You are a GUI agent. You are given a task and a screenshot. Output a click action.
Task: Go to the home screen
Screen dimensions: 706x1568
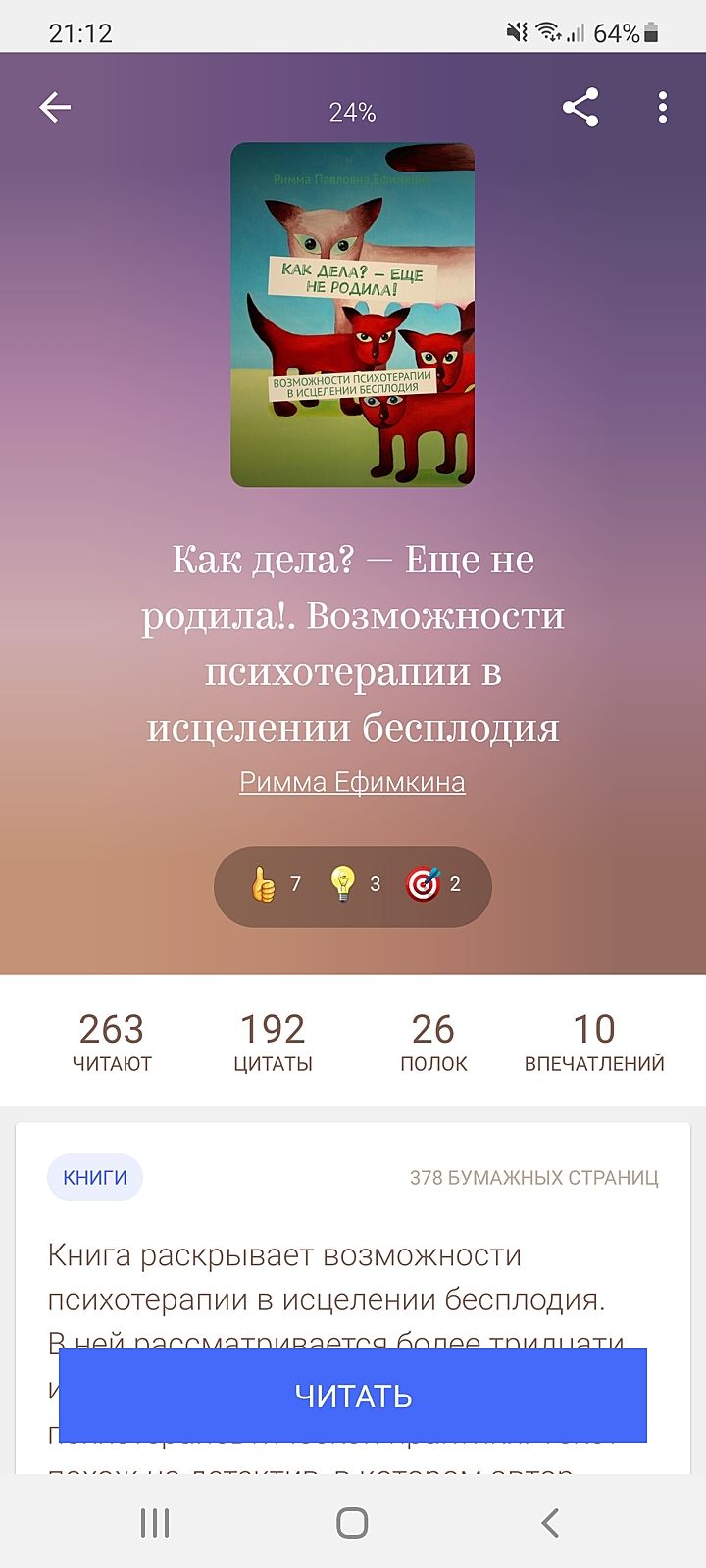[x=353, y=1523]
